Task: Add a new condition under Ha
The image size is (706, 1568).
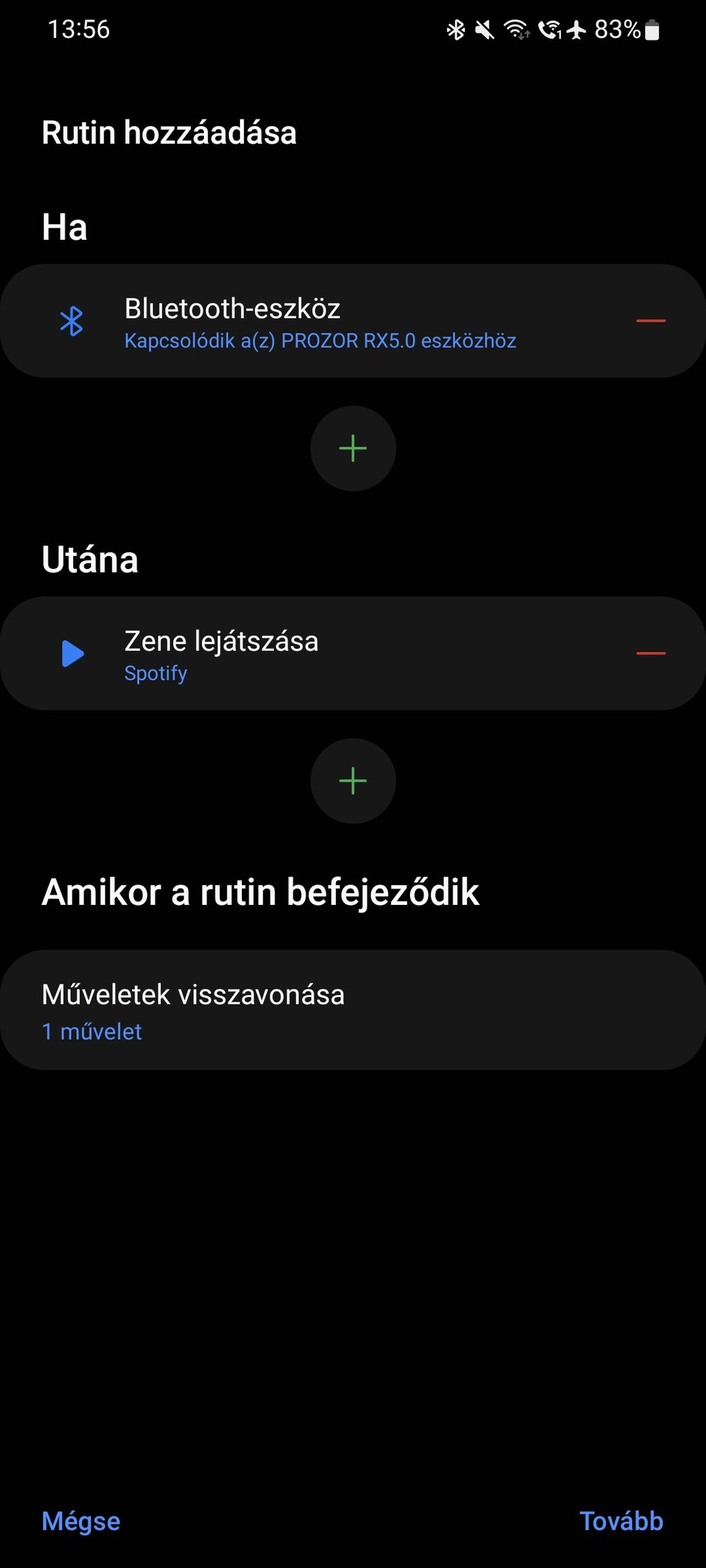Action: tap(353, 448)
